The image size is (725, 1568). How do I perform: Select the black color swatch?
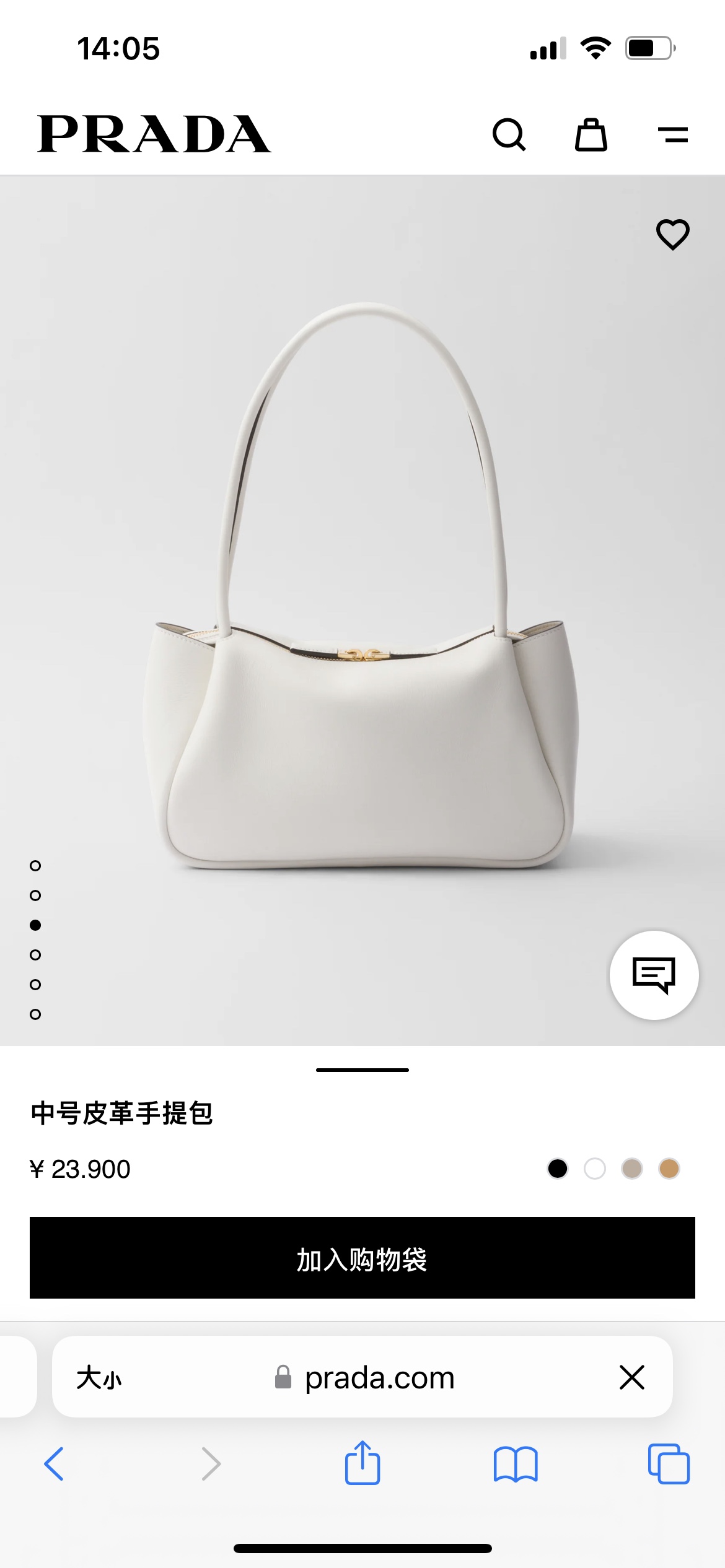(x=558, y=1169)
